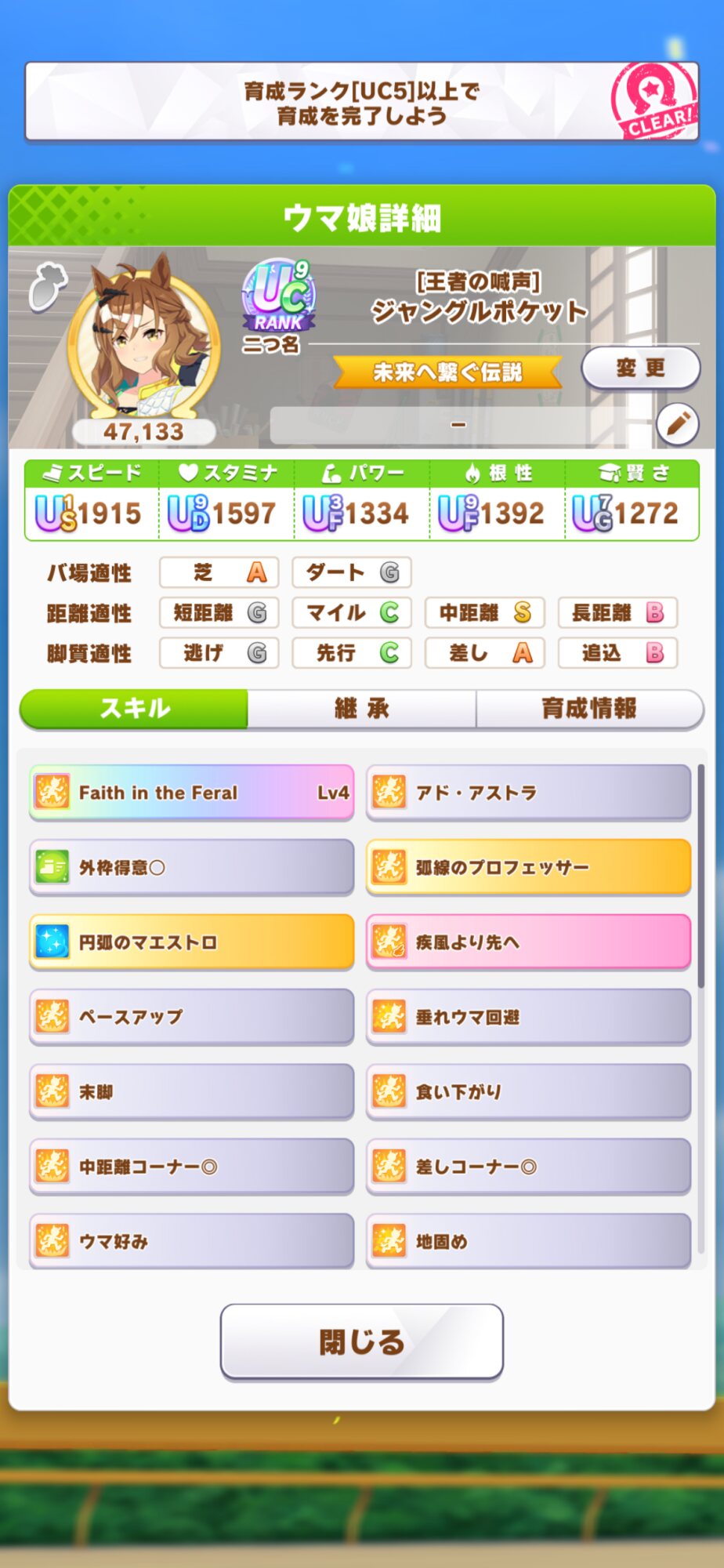View the 疾風より先へ skill
This screenshot has width=724, height=1568.
pyautogui.click(x=528, y=942)
